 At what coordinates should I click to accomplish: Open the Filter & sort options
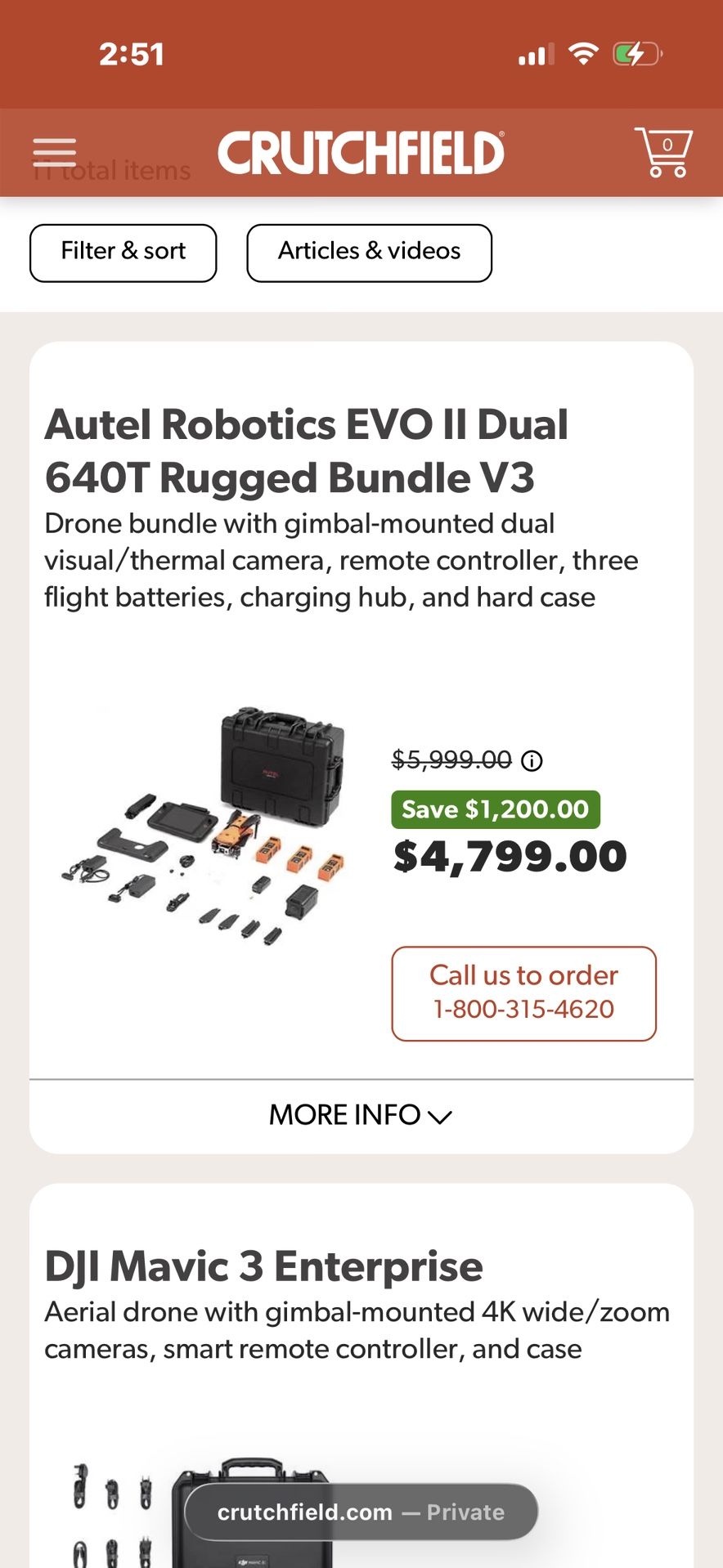(x=123, y=252)
